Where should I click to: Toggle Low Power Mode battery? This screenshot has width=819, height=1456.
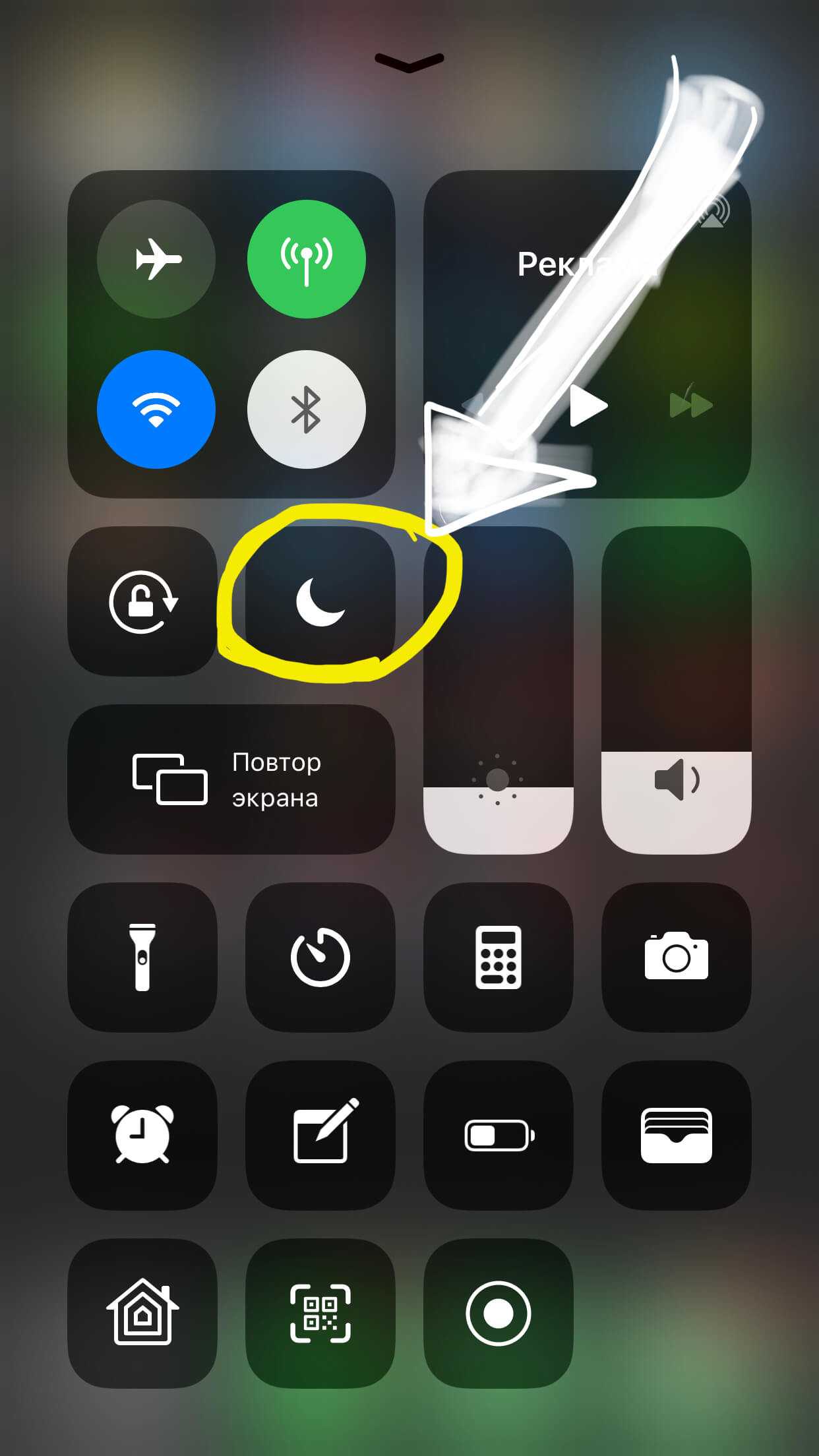(499, 1136)
